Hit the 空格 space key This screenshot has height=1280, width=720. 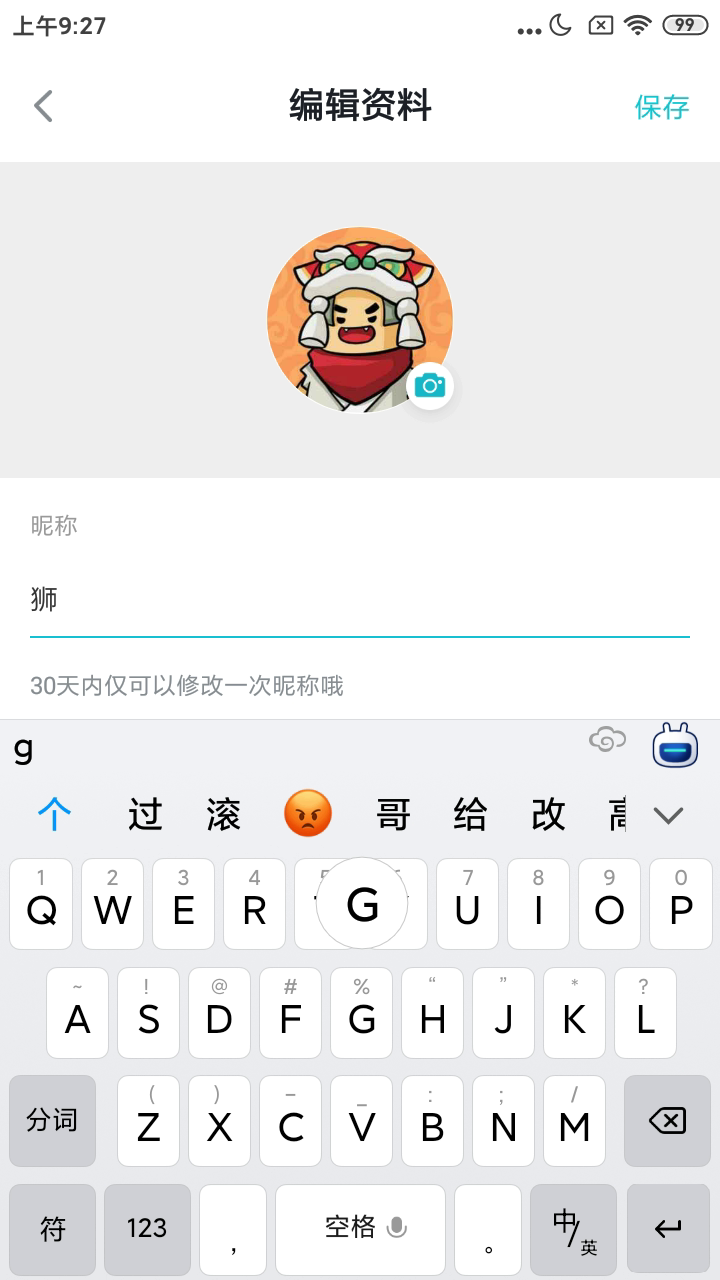tap(360, 1229)
